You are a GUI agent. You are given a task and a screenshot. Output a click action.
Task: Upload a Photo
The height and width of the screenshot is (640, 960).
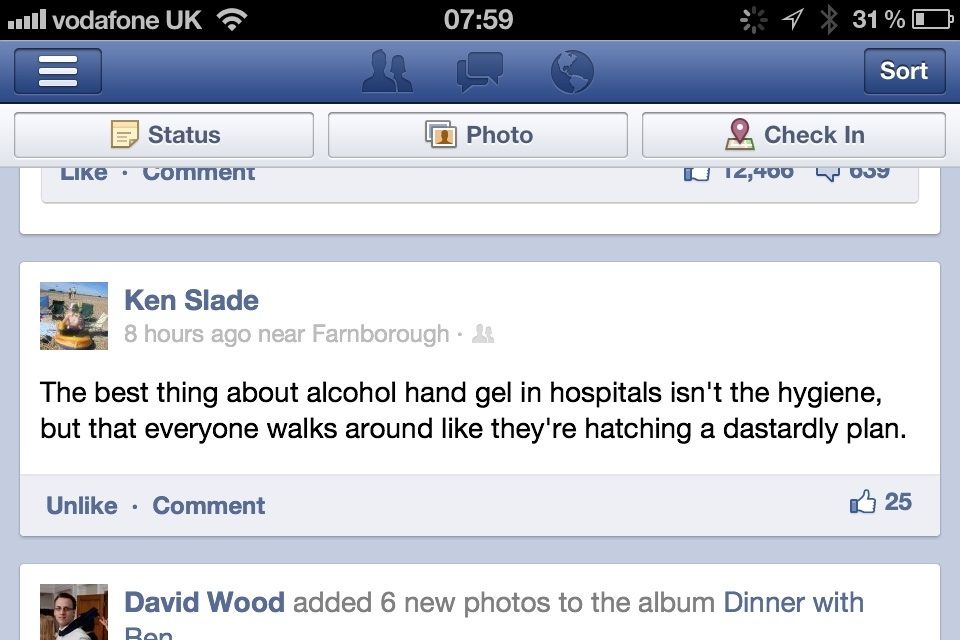point(478,135)
